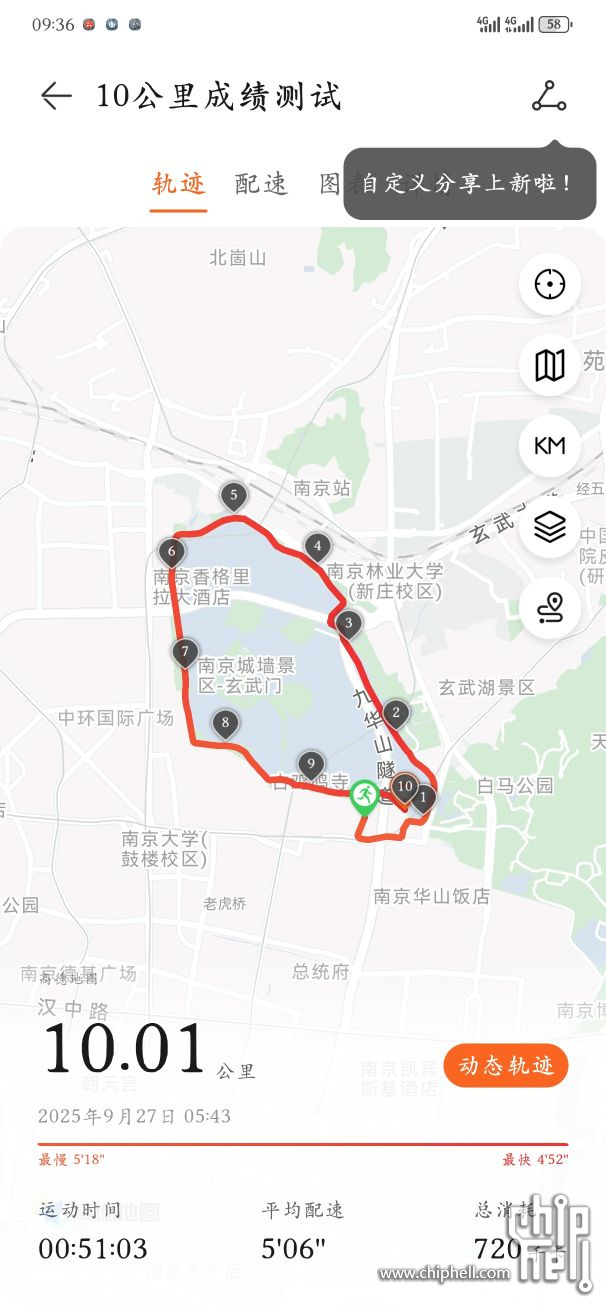Toggle the KM kilometer markers button
Image resolution: width=606 pixels, height=1308 pixels.
click(x=549, y=446)
